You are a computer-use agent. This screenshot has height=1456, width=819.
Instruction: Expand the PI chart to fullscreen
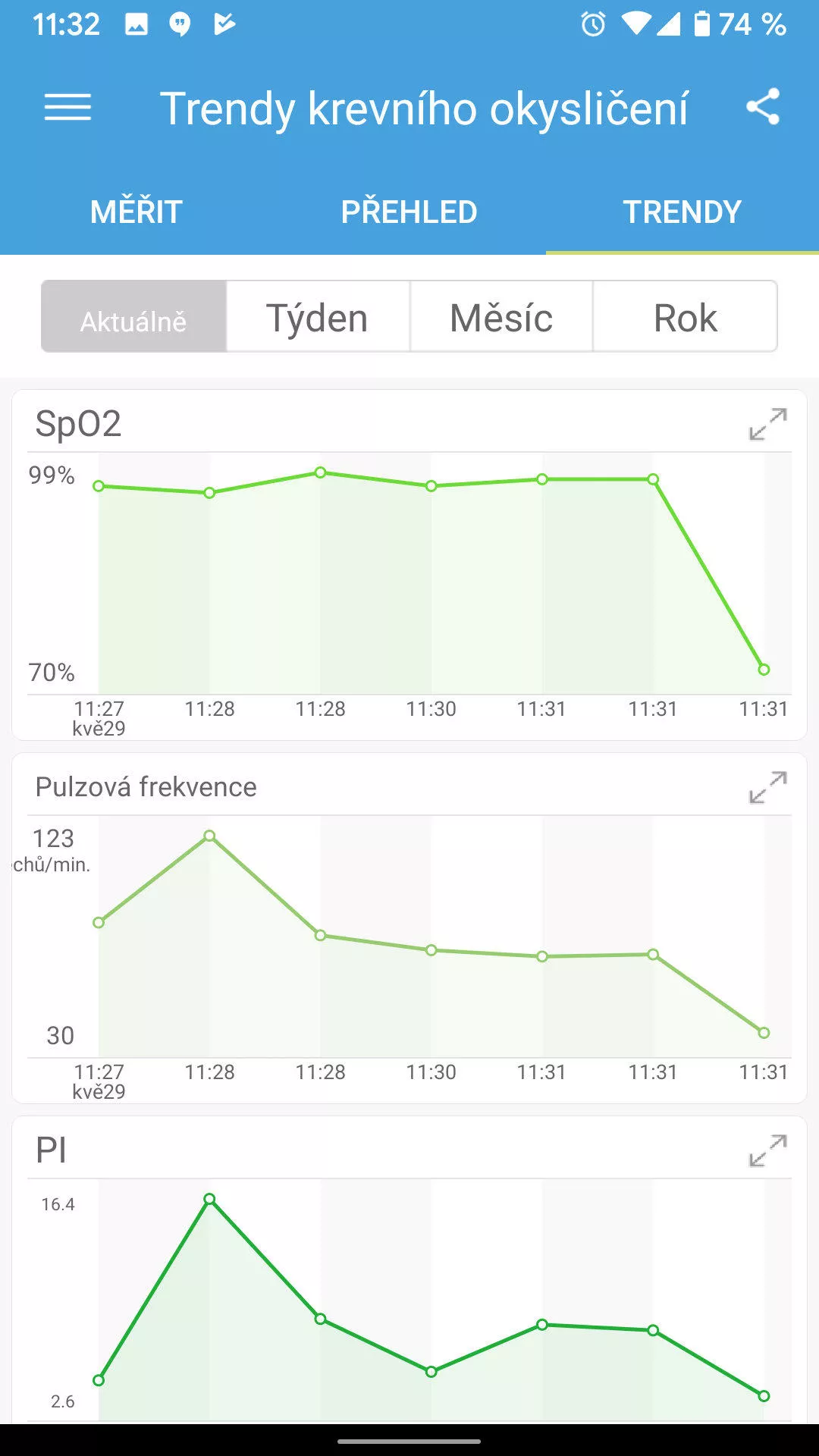[768, 1150]
